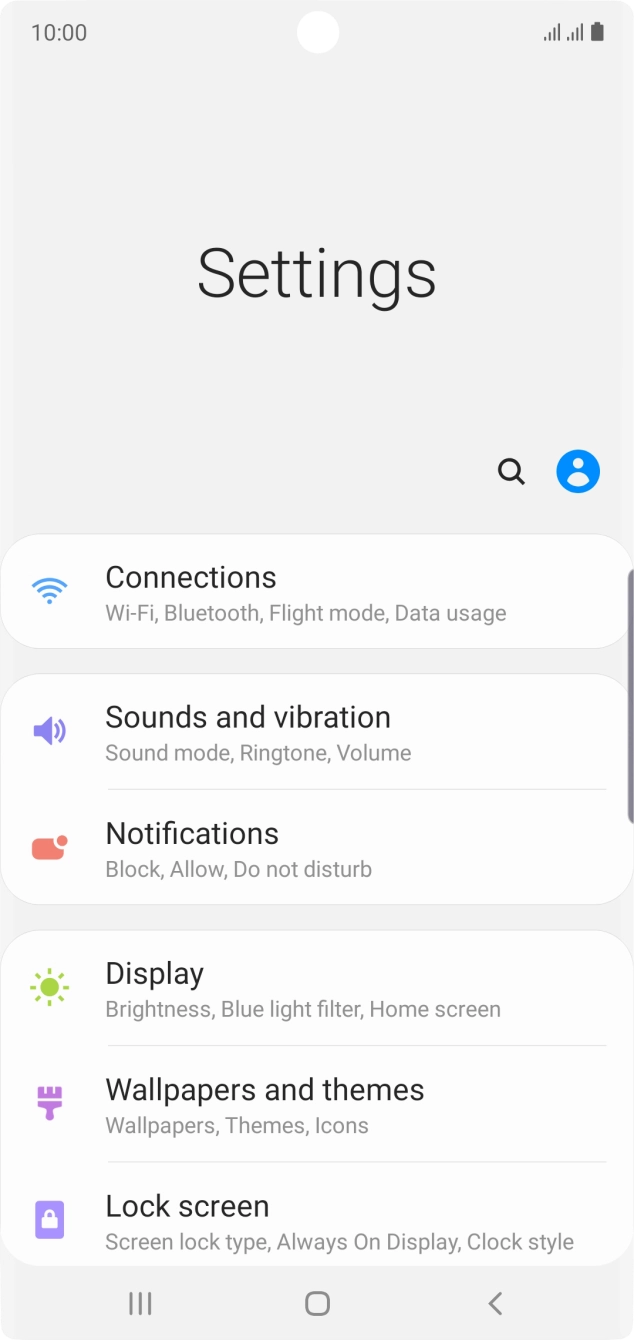The height and width of the screenshot is (1340, 634).
Task: Go to Sounds and vibration
Action: click(x=316, y=733)
